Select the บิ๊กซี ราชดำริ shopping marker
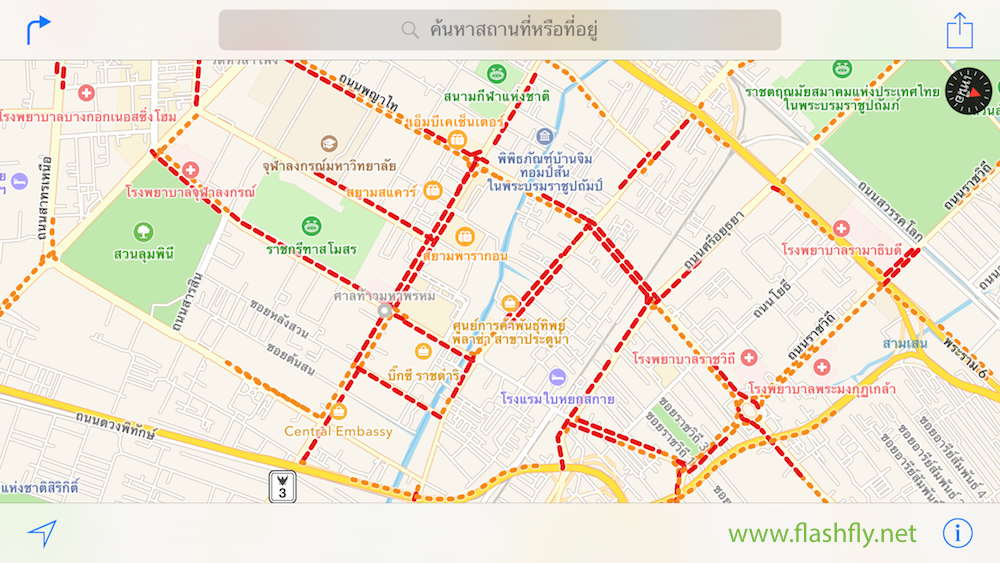The image size is (1000, 563). tap(424, 351)
